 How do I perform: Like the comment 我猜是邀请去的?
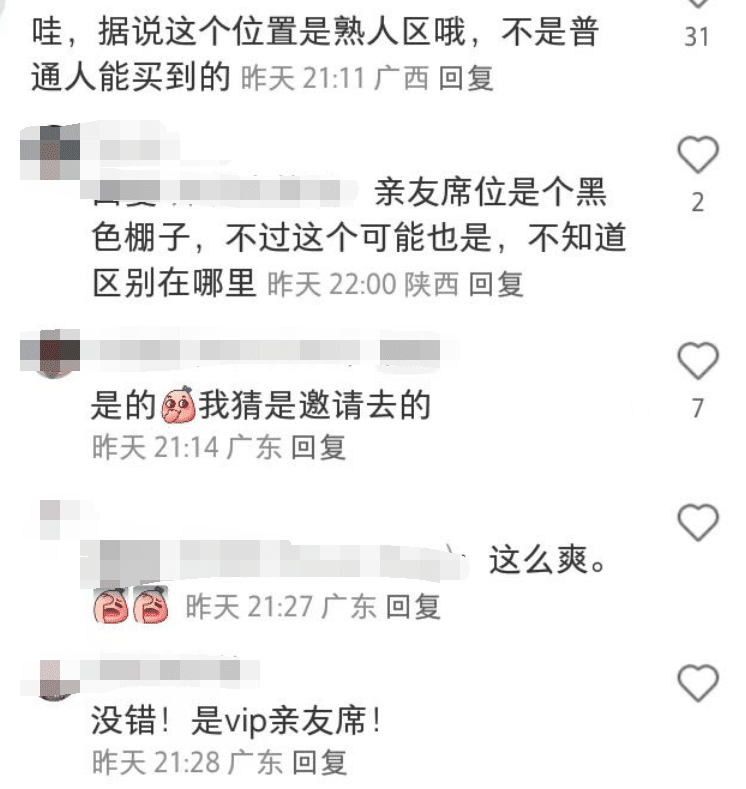pos(698,360)
